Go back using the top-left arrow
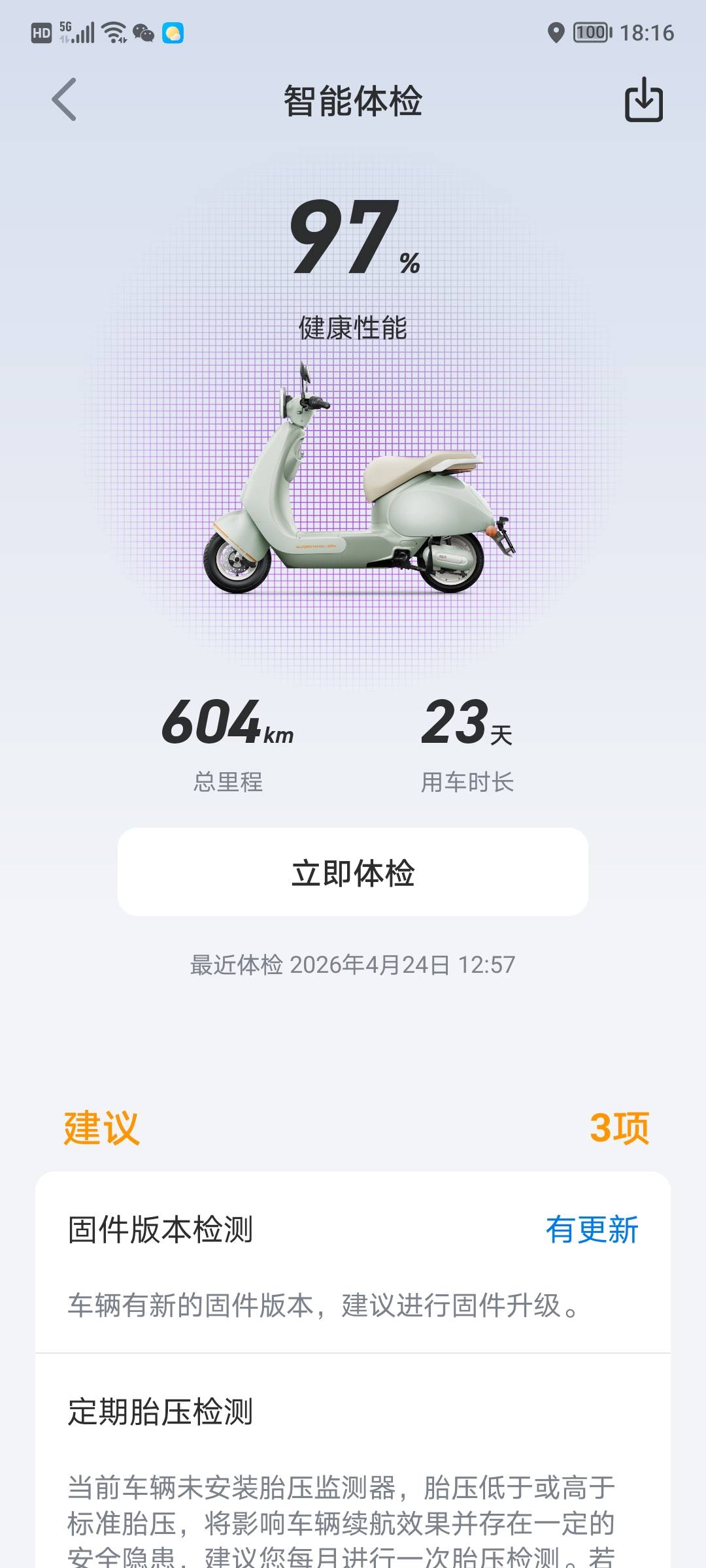Screen dimensions: 706x1568 tap(64, 100)
